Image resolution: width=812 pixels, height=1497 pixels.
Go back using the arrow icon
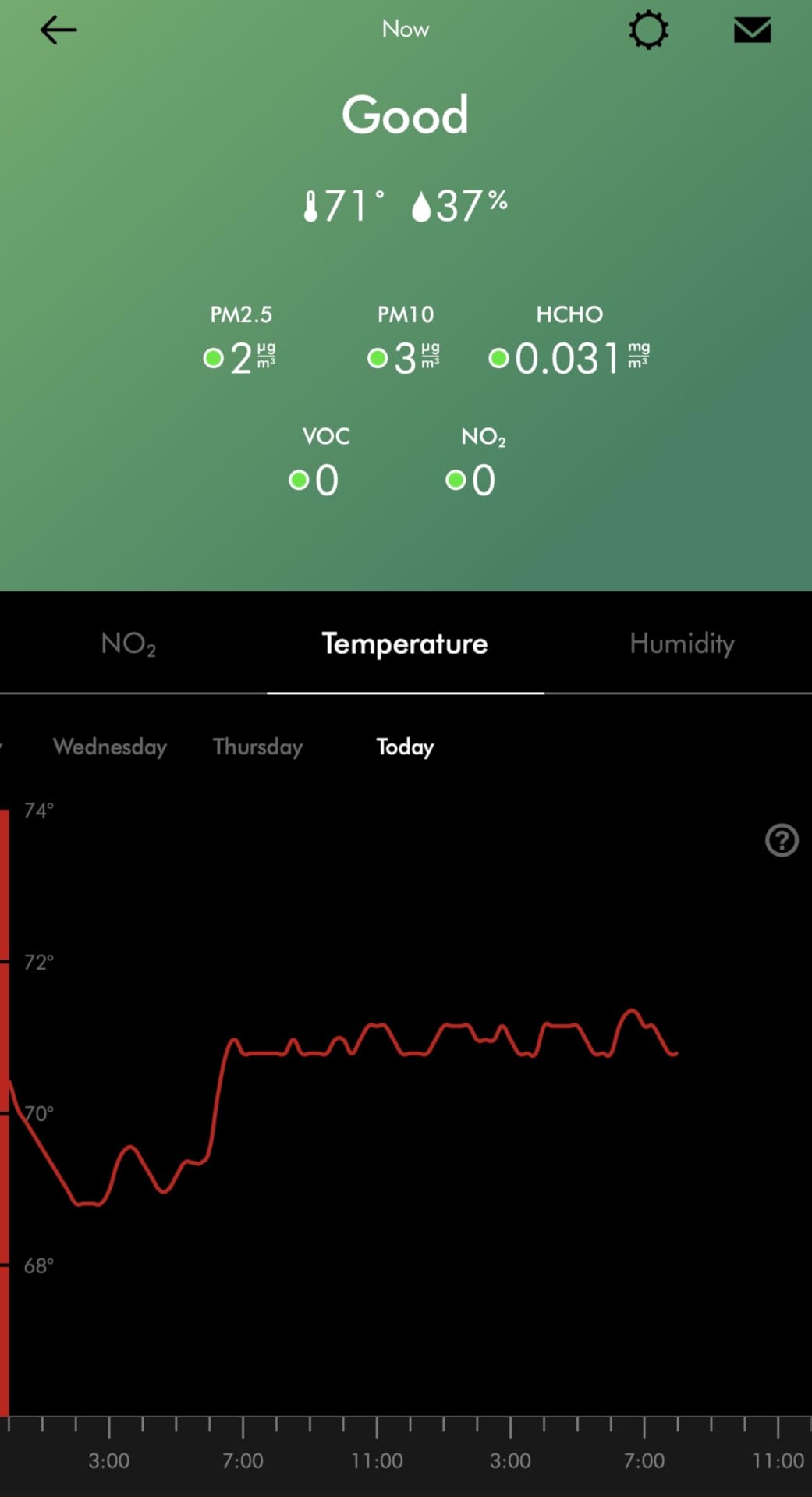click(59, 30)
